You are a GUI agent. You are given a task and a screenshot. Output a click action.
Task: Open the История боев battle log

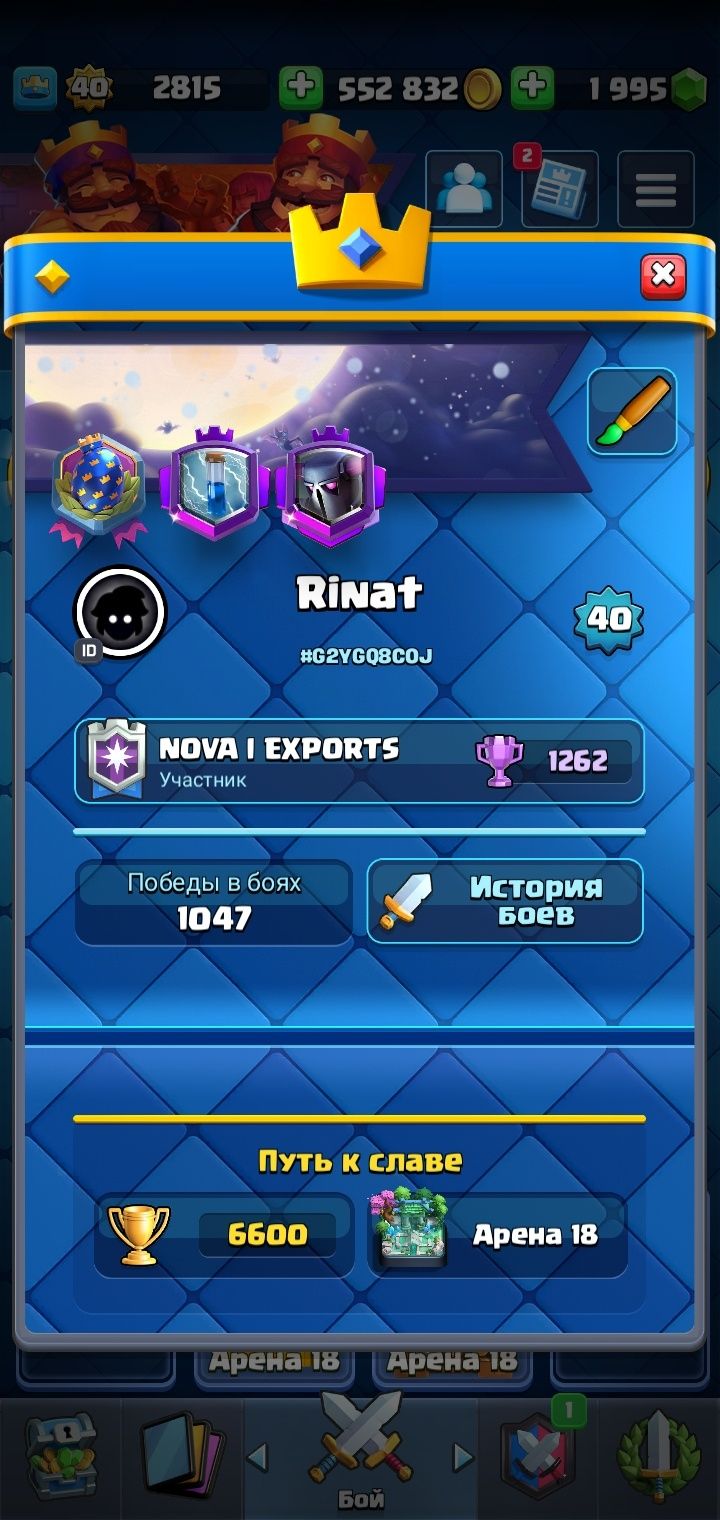point(505,900)
